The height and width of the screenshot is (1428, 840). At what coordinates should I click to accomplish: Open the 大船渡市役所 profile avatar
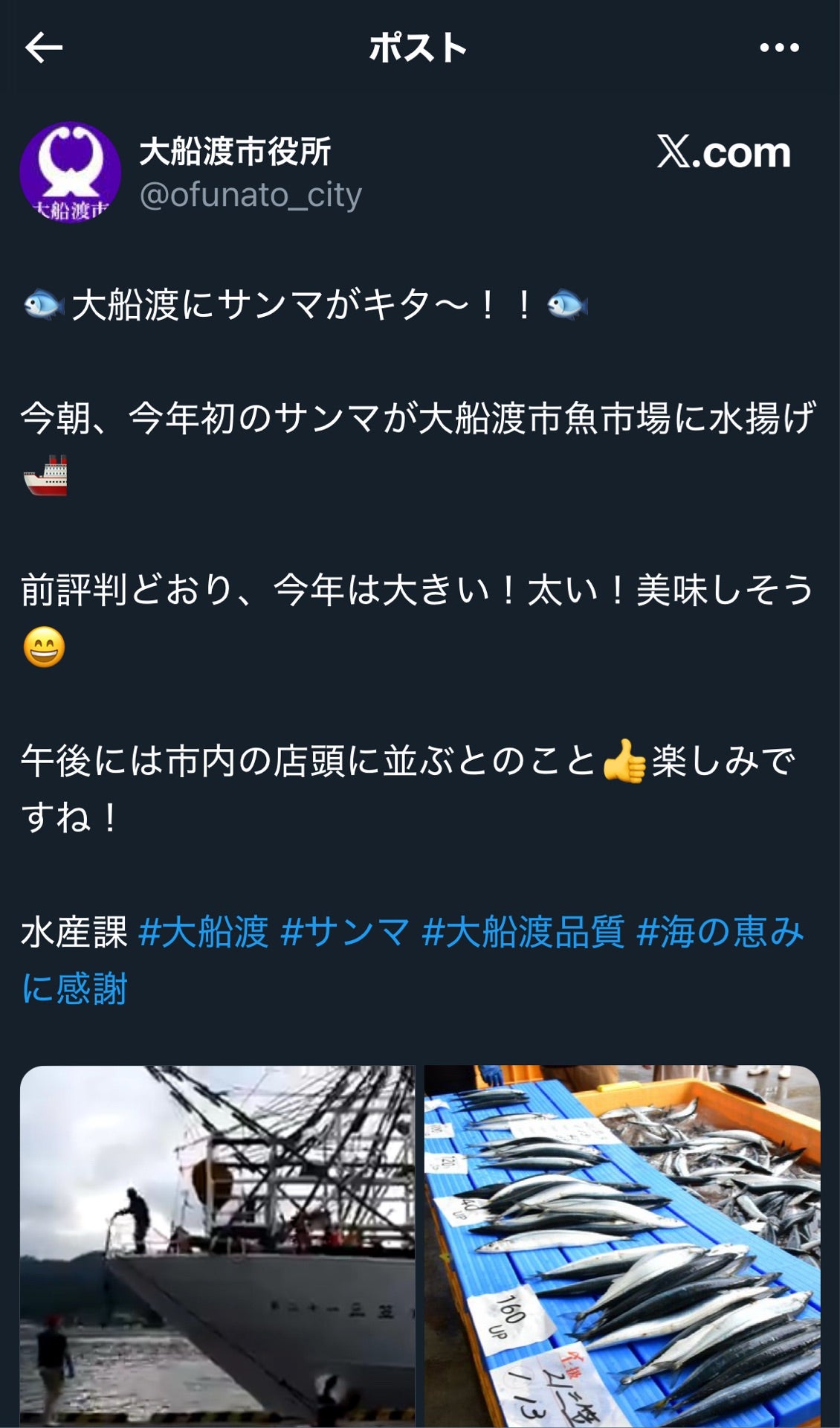71,173
